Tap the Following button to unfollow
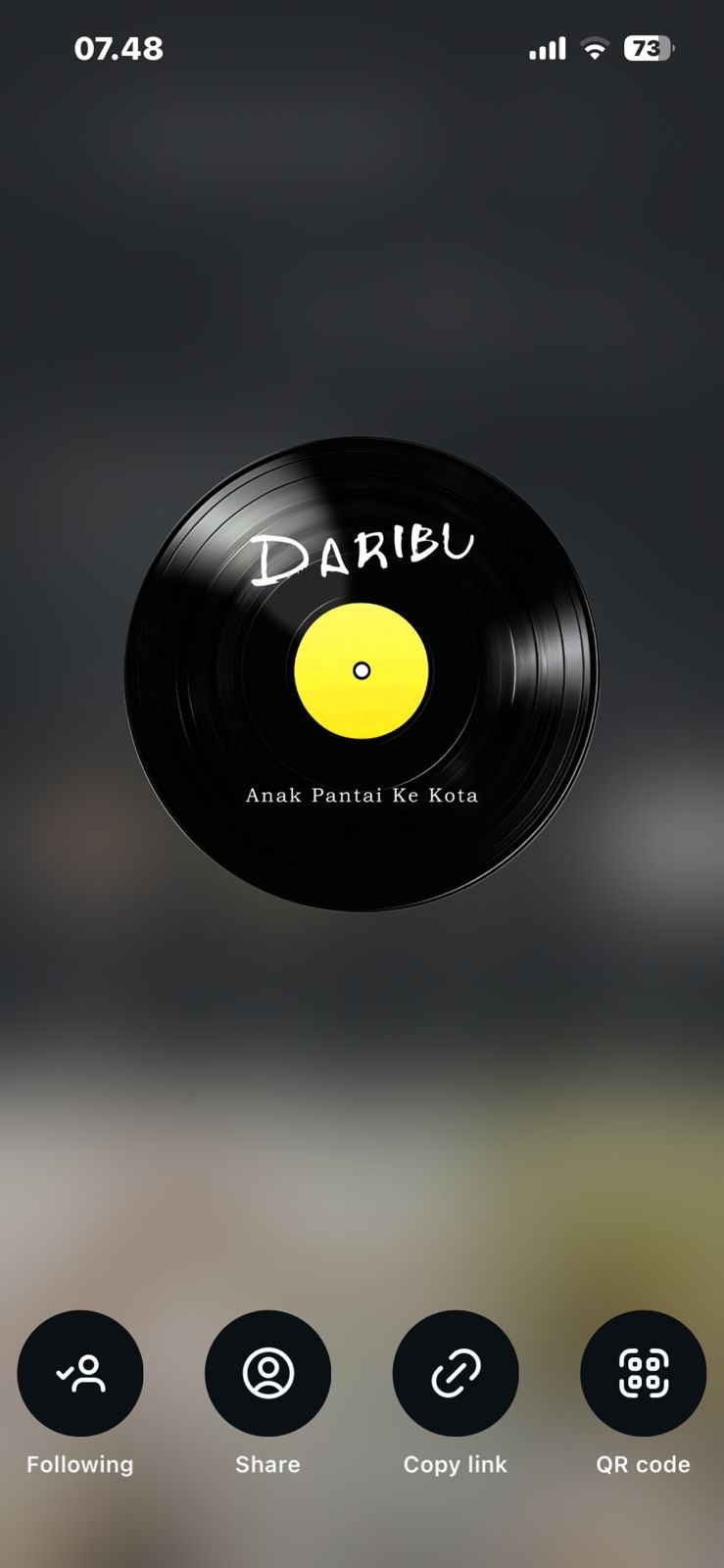This screenshot has height=1568, width=724. click(x=80, y=1373)
